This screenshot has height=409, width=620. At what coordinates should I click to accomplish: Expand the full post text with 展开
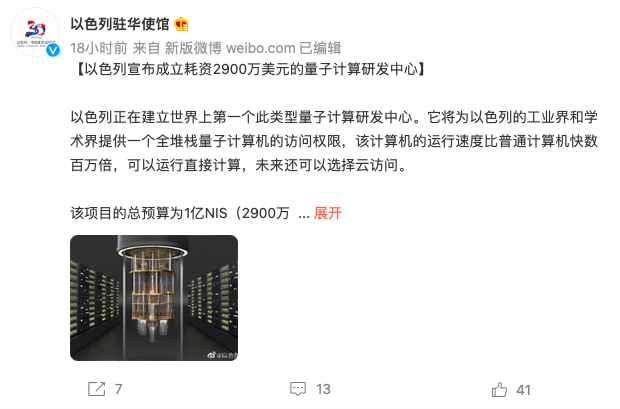click(x=328, y=213)
